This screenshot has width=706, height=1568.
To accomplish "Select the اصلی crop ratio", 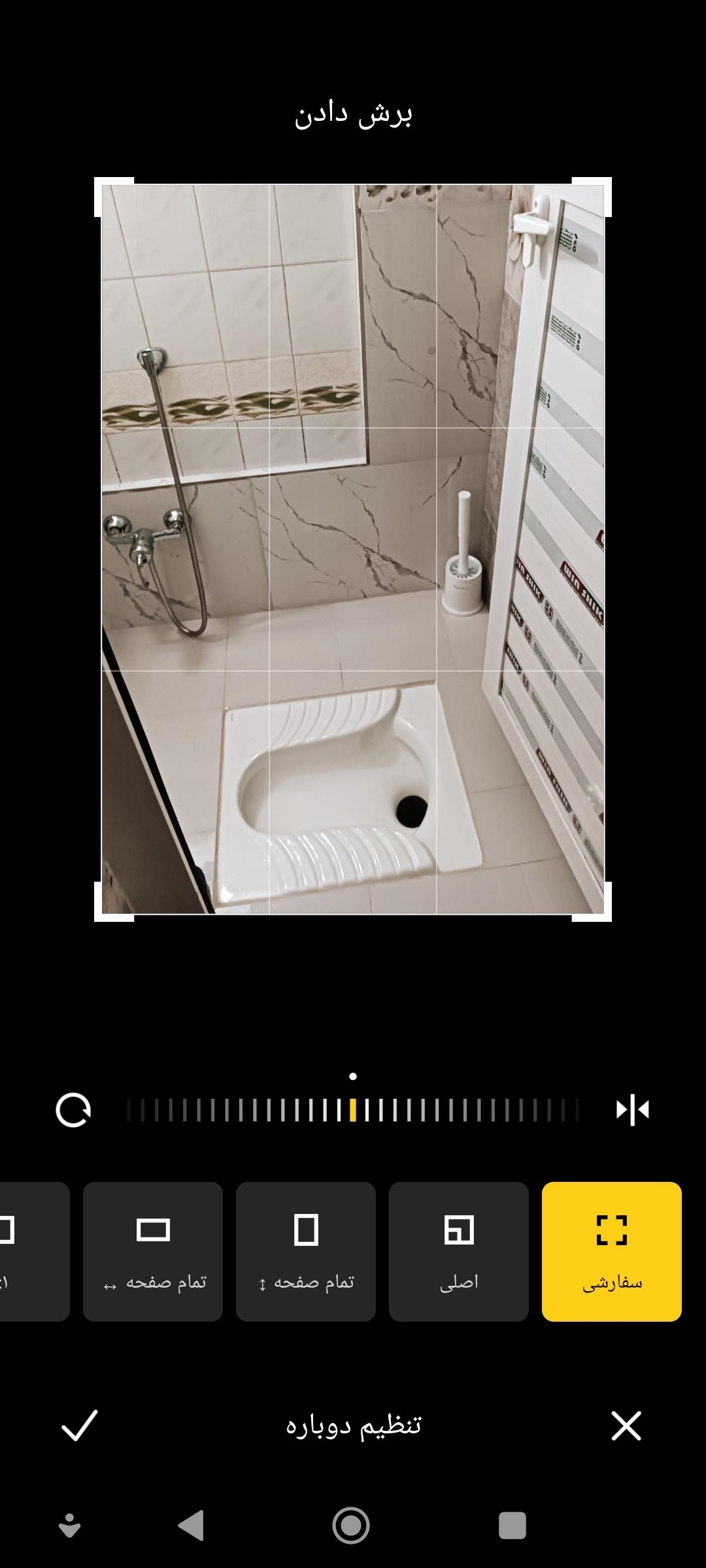I will point(458,1252).
